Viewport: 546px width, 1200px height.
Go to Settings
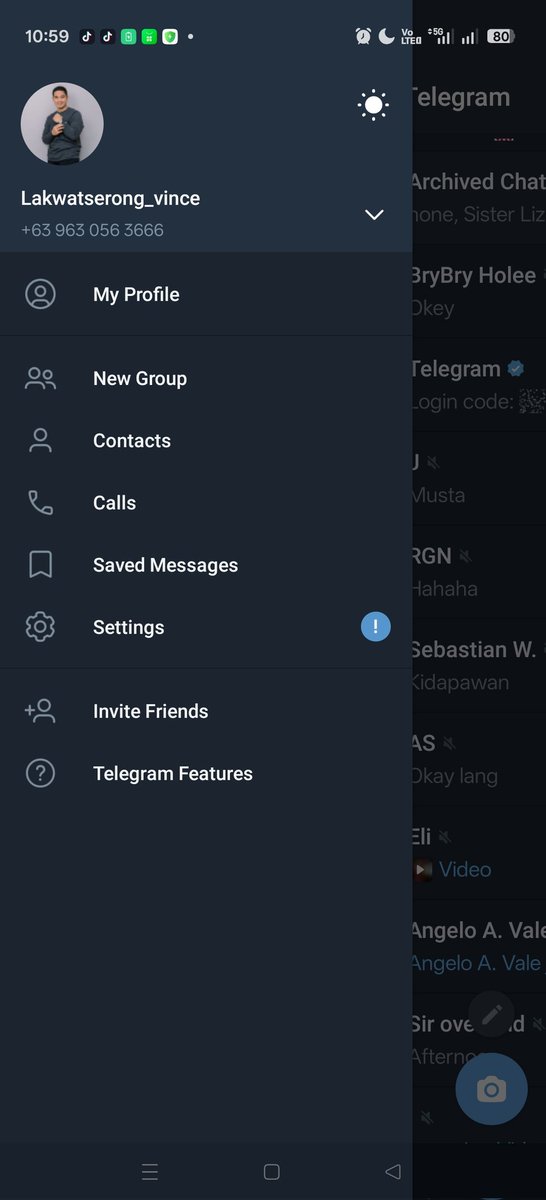coord(206,627)
